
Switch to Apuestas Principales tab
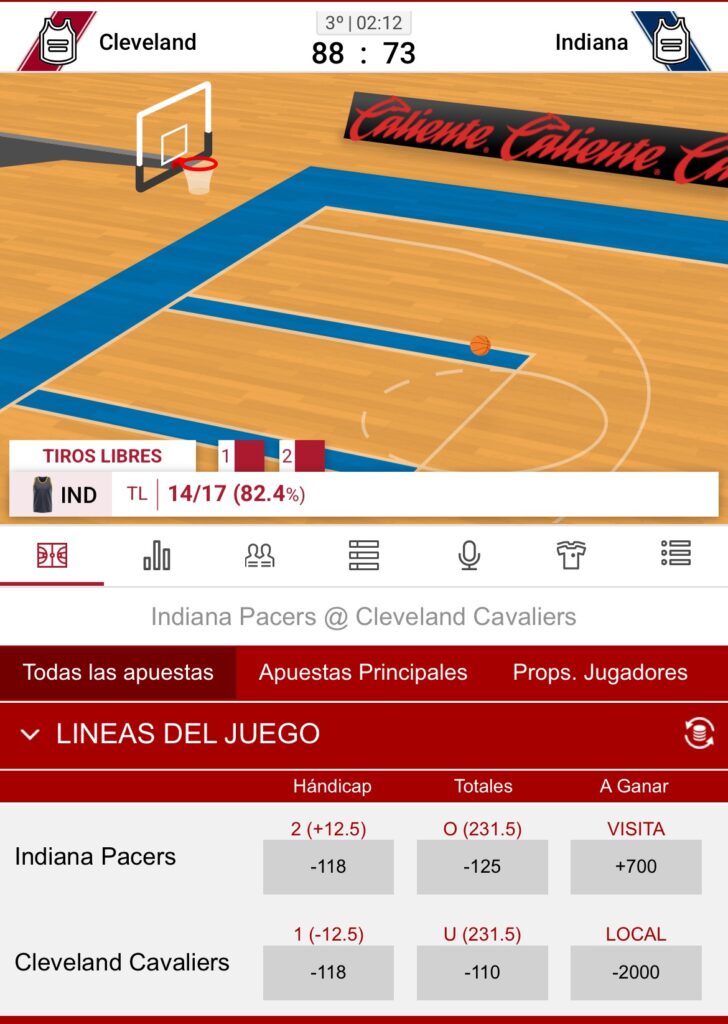pyautogui.click(x=363, y=673)
